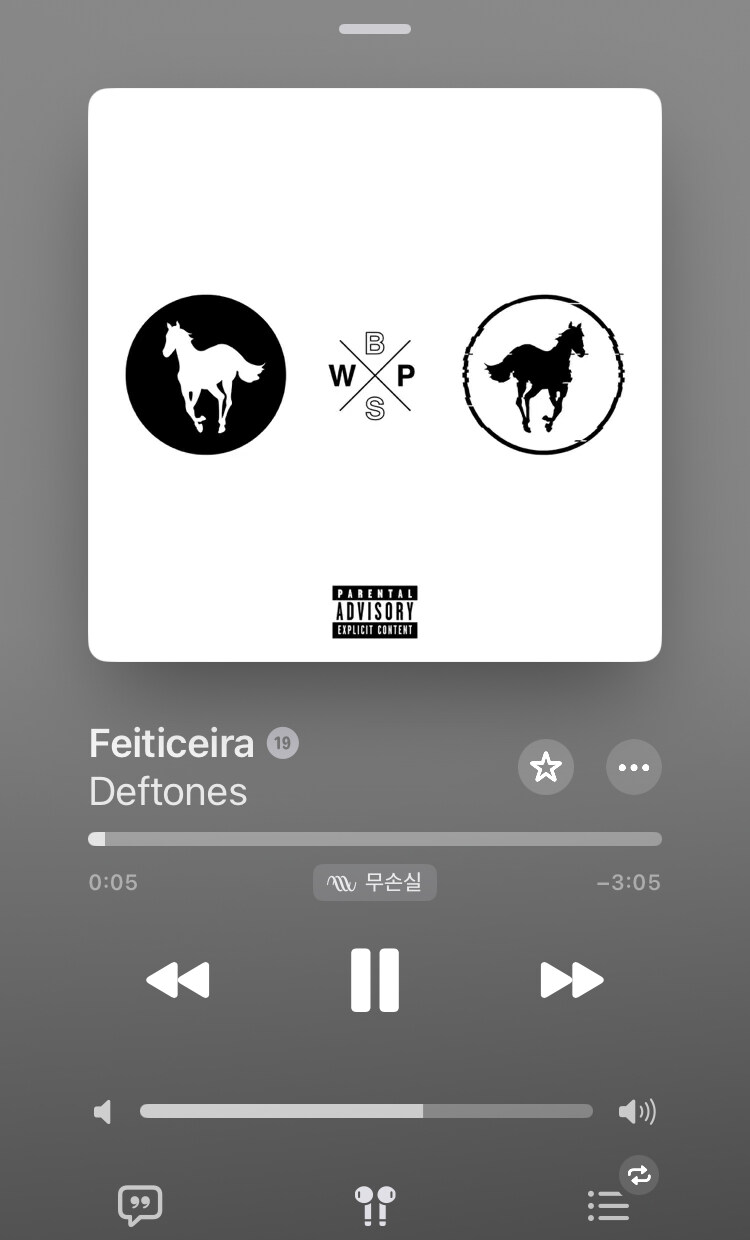Favorite this song with the star
750x1240 pixels.
click(x=546, y=767)
